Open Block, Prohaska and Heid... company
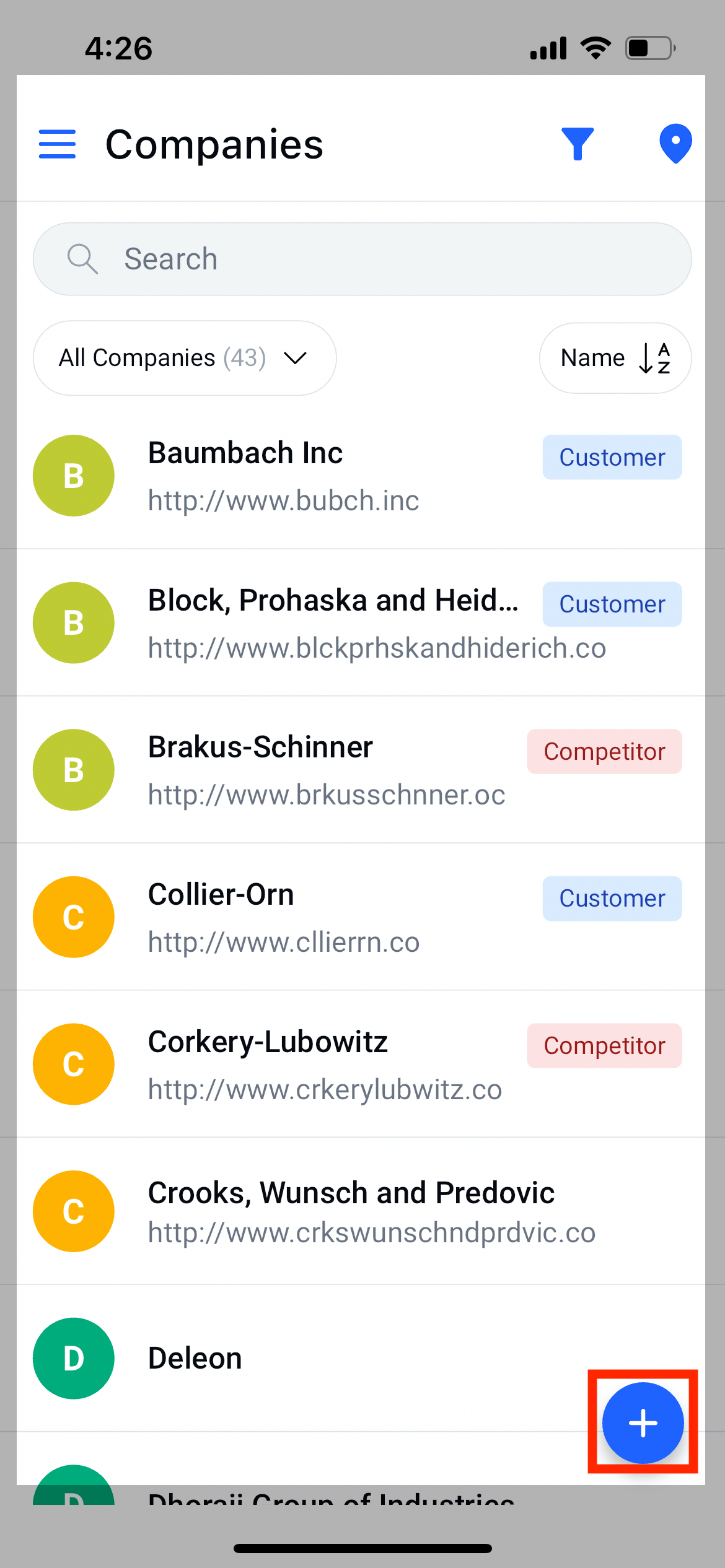The image size is (725, 1568). point(361,622)
